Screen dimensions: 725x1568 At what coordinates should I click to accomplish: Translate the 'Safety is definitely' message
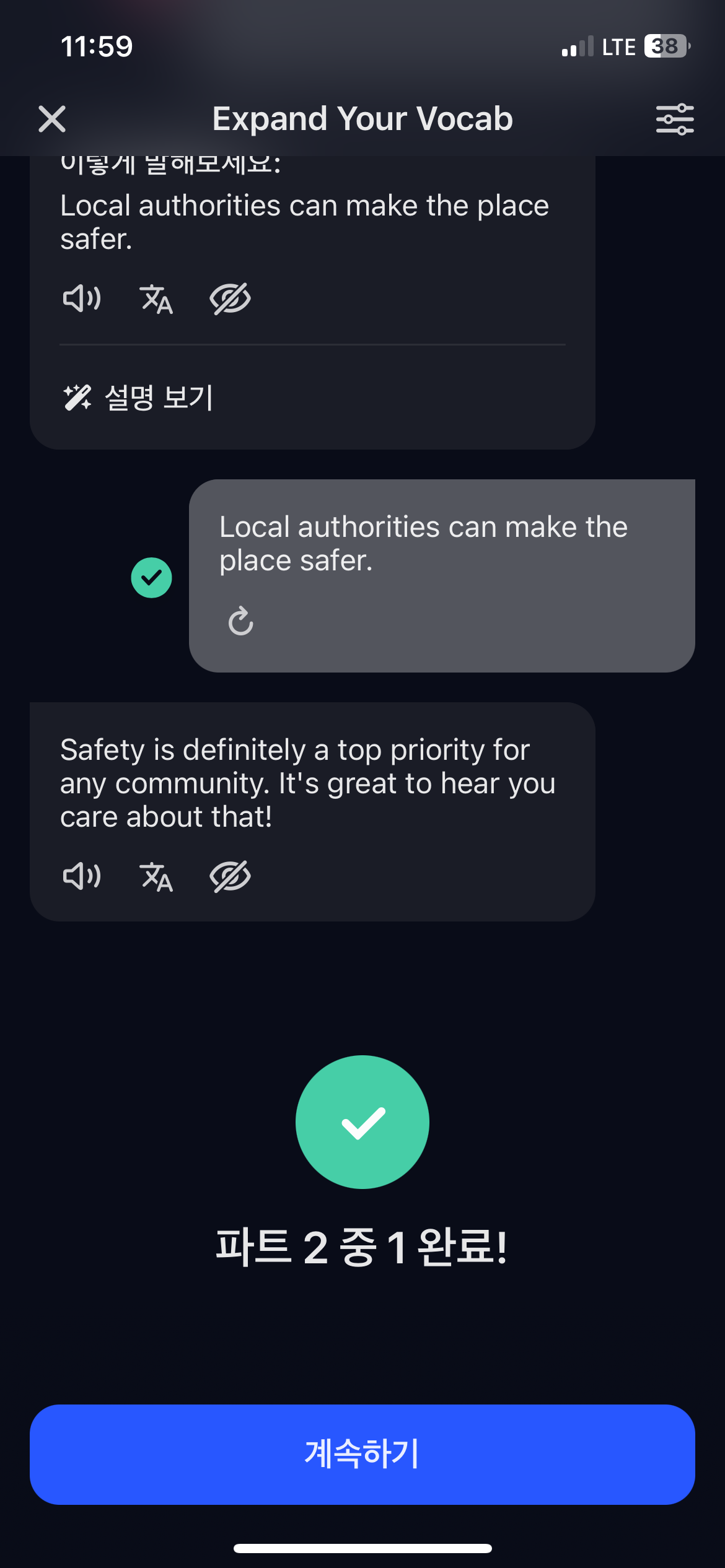click(x=156, y=876)
